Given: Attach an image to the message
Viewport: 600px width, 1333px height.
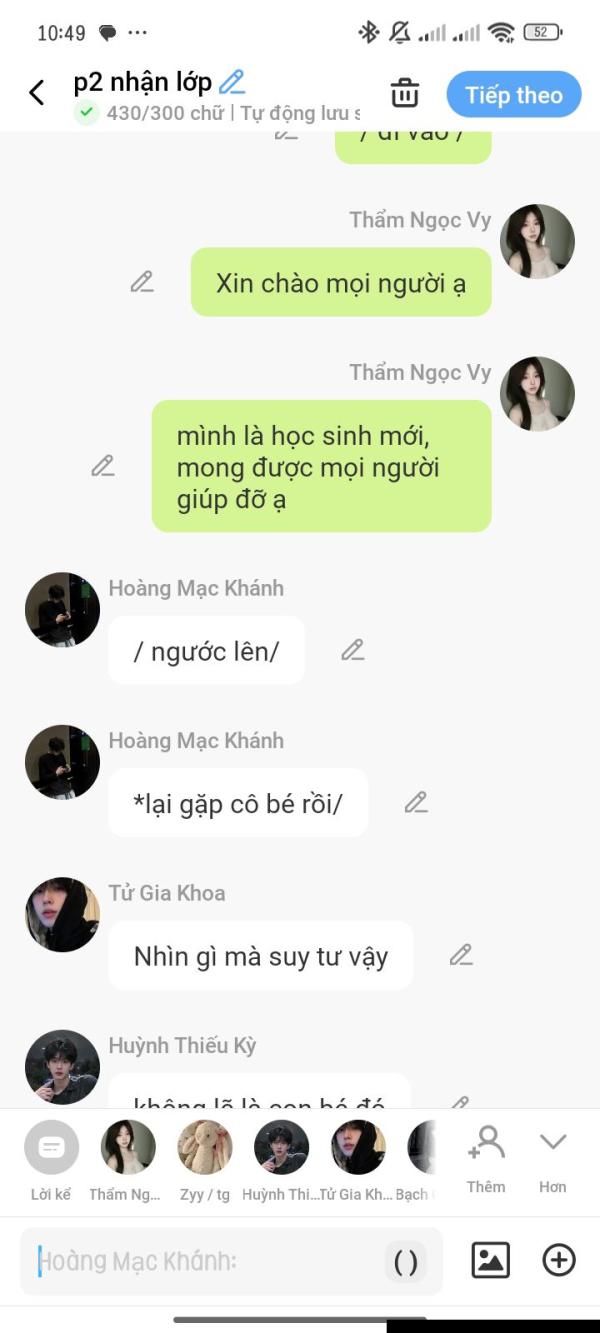Looking at the screenshot, I should click(x=490, y=1260).
